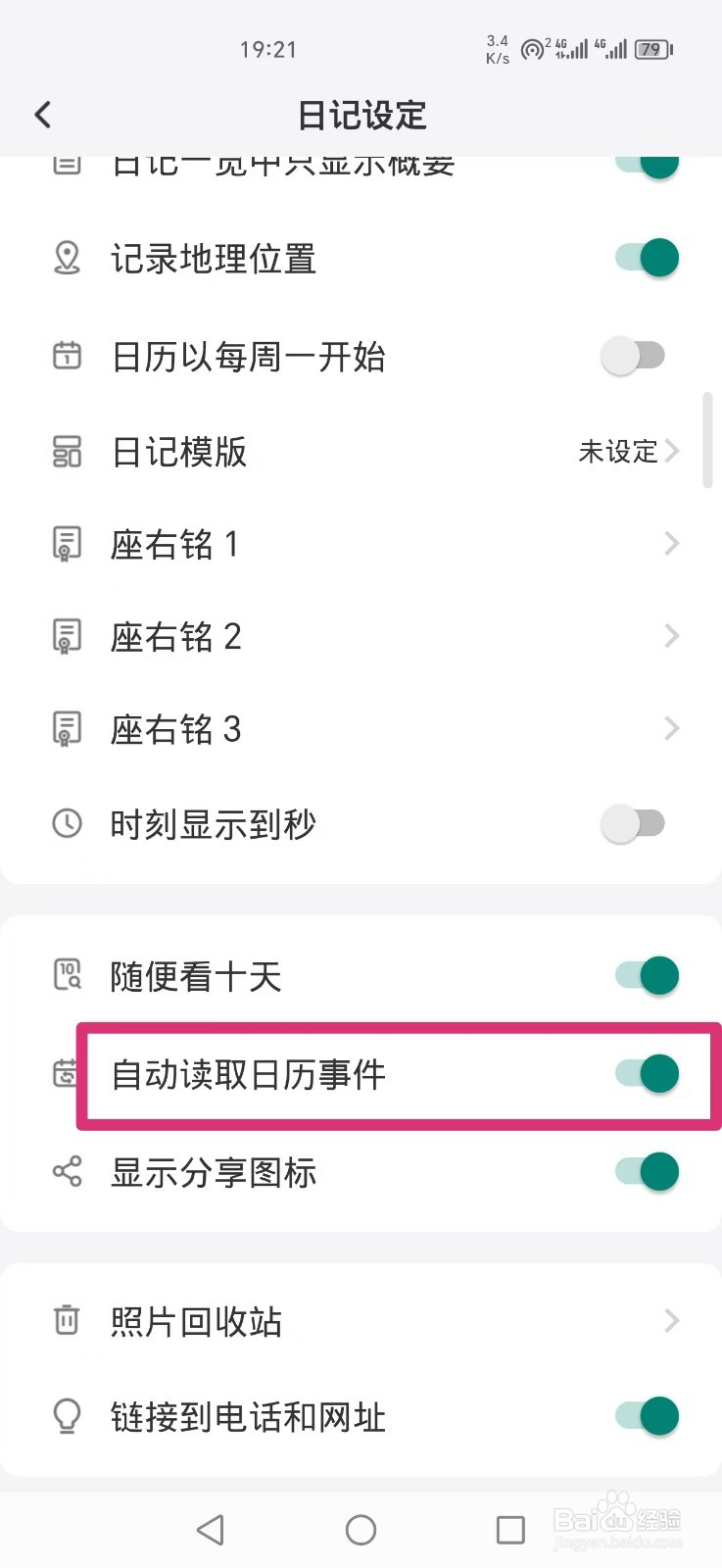Open the 座右铭 3 settings entry

pyautogui.click(x=672, y=729)
